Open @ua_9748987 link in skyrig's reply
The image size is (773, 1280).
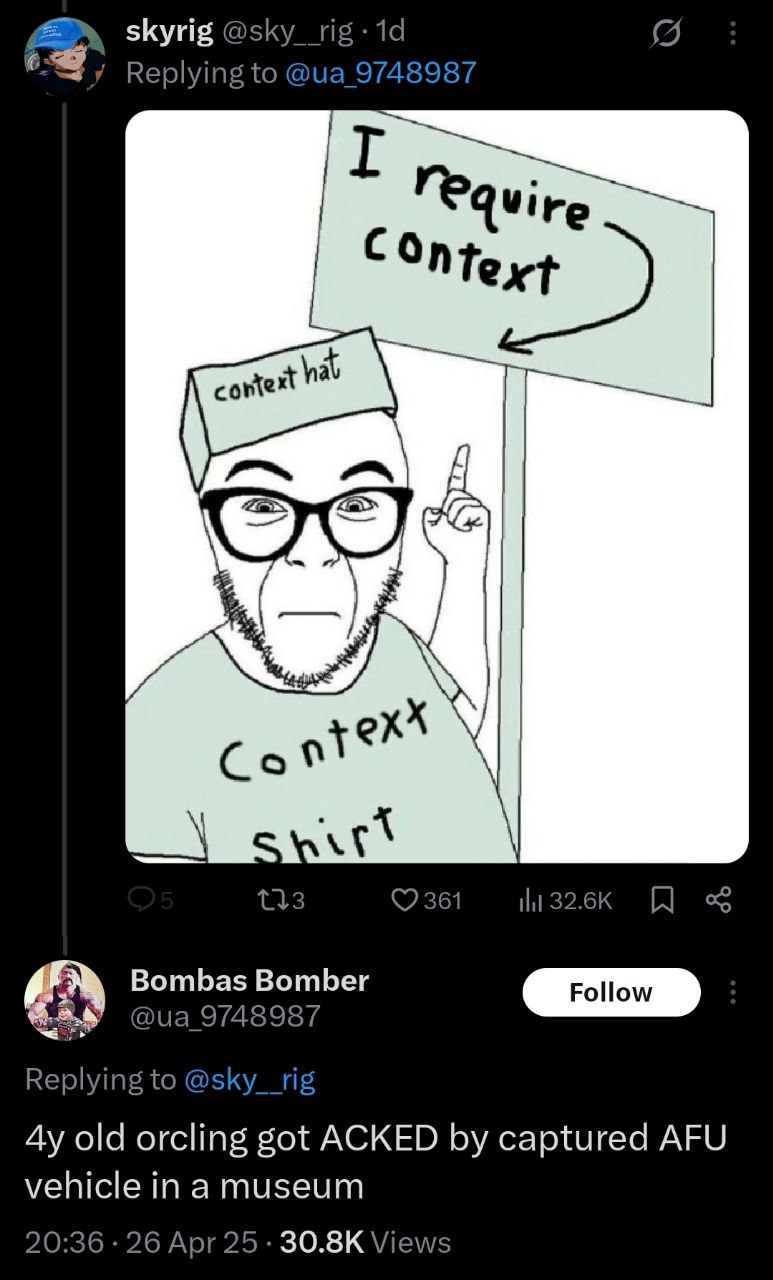[x=381, y=73]
